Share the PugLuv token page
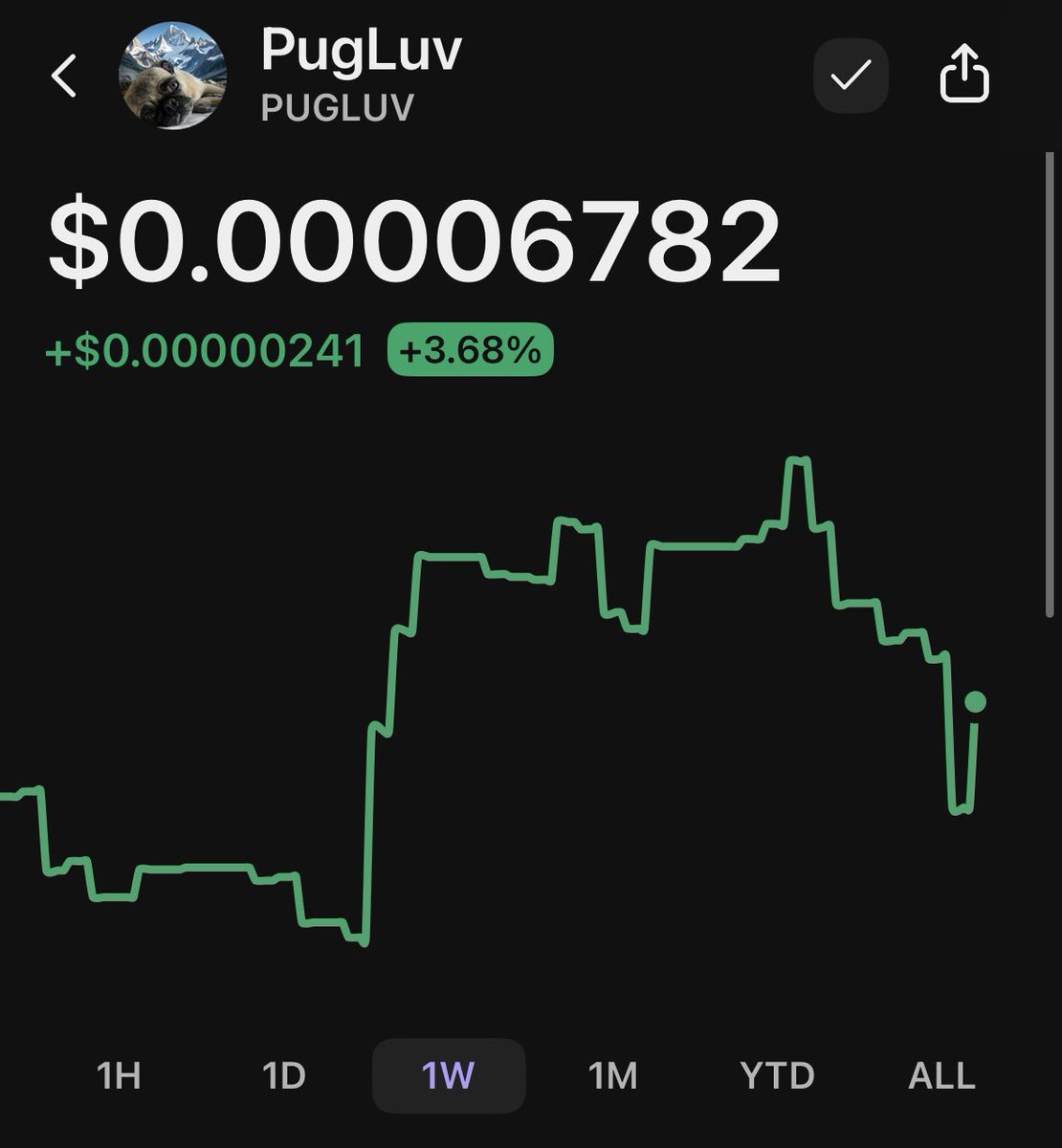 (963, 76)
